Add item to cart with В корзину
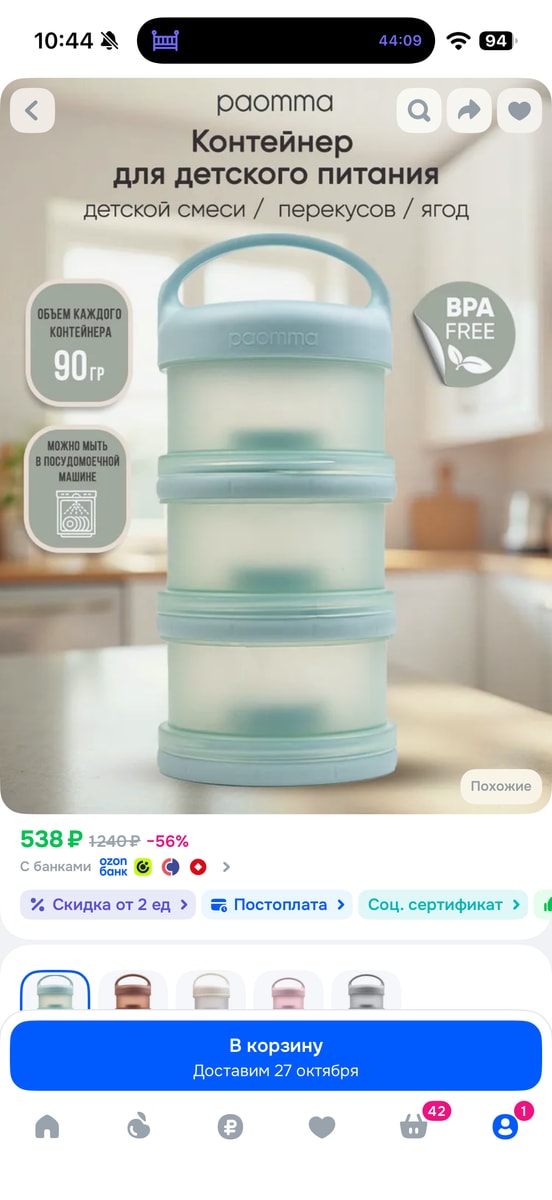The width and height of the screenshot is (552, 1200). tap(276, 1056)
